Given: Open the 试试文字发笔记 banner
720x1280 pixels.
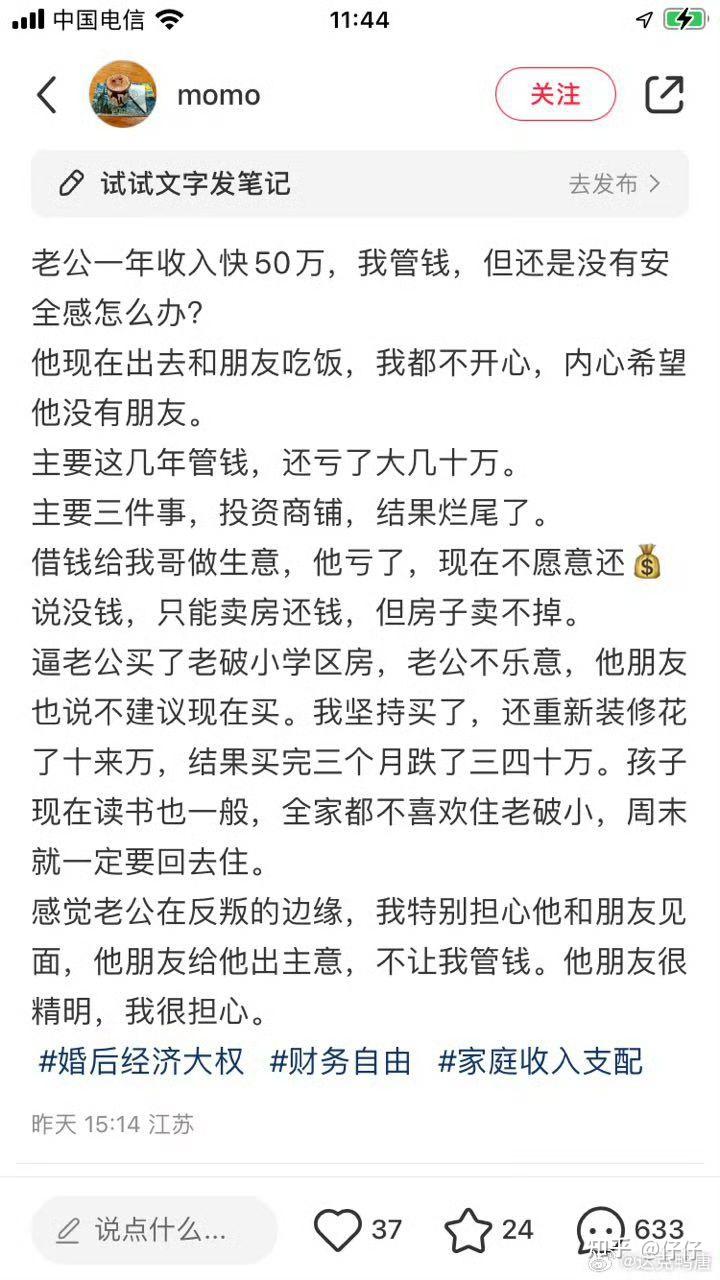Looking at the screenshot, I should coord(360,184).
